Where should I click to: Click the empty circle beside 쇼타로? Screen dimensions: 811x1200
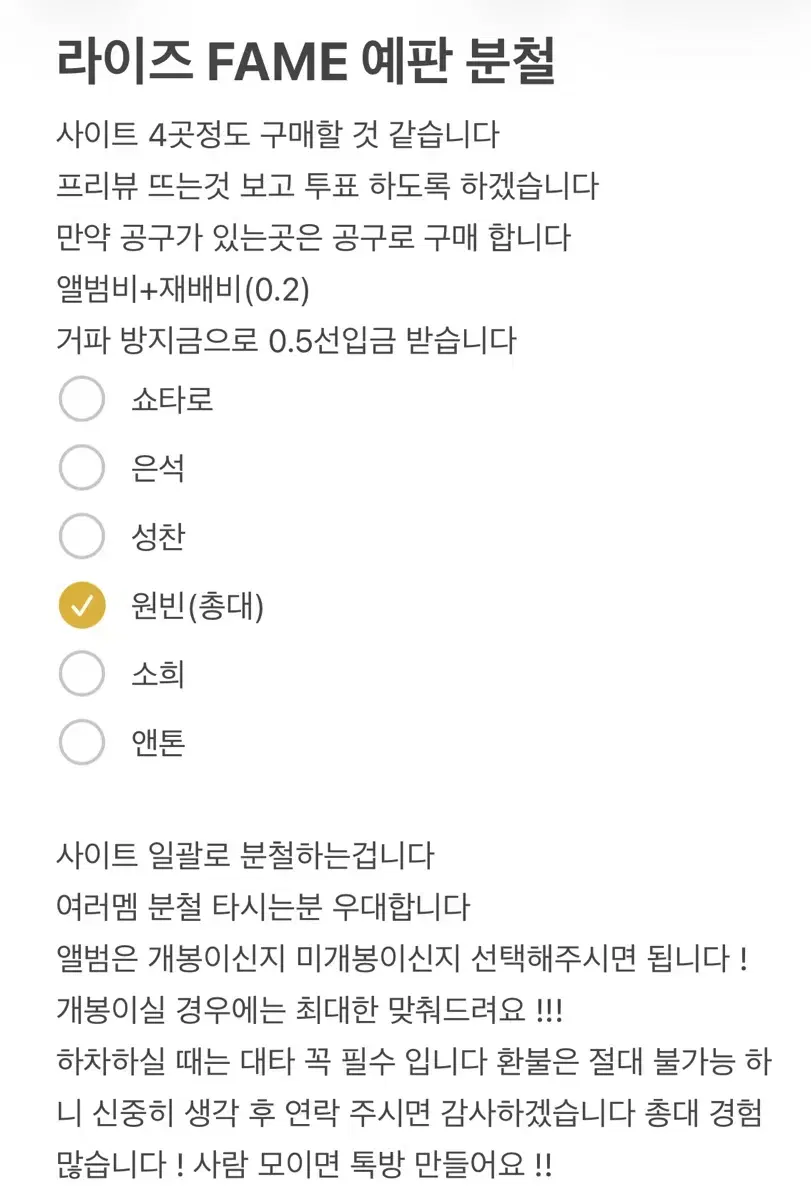[81, 399]
